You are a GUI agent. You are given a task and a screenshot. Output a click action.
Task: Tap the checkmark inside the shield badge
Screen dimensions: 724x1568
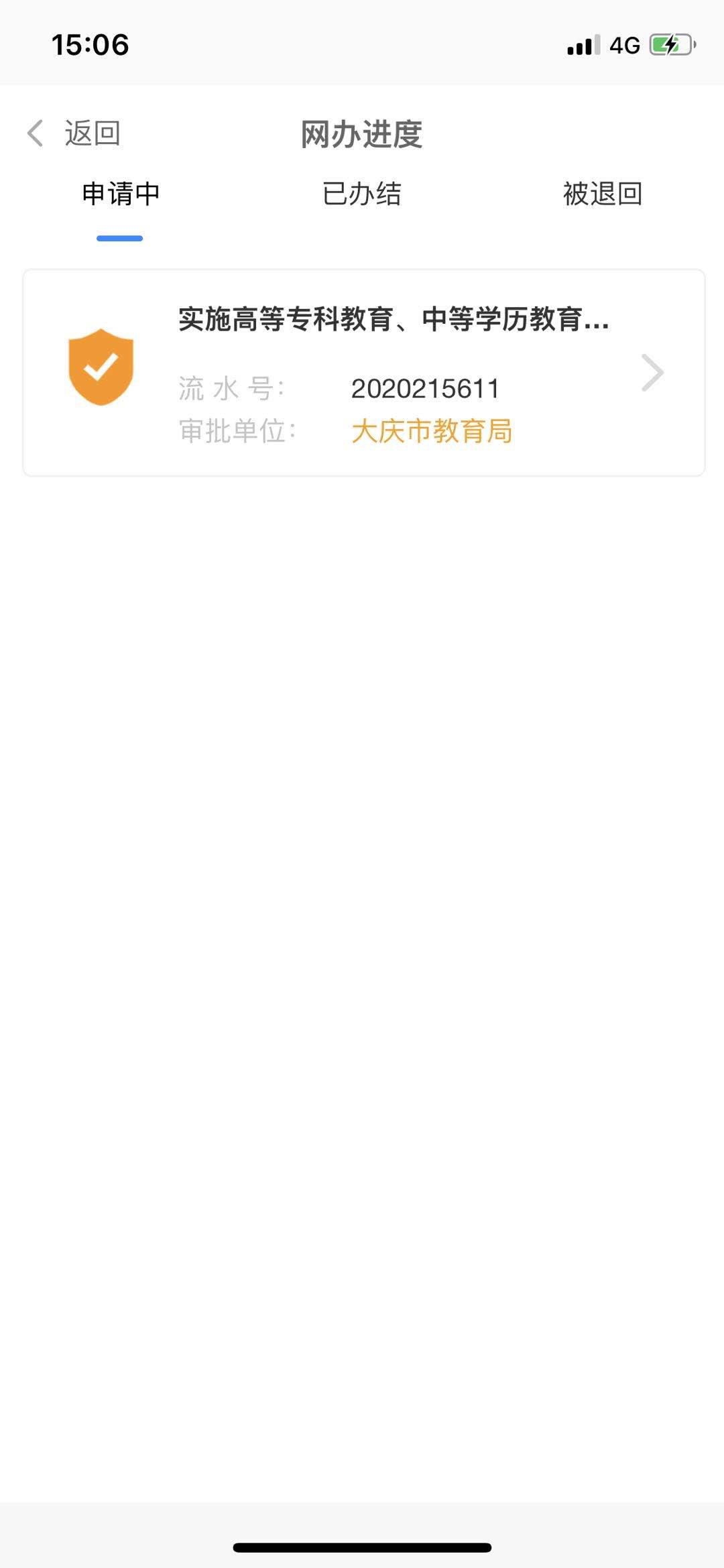click(x=102, y=367)
